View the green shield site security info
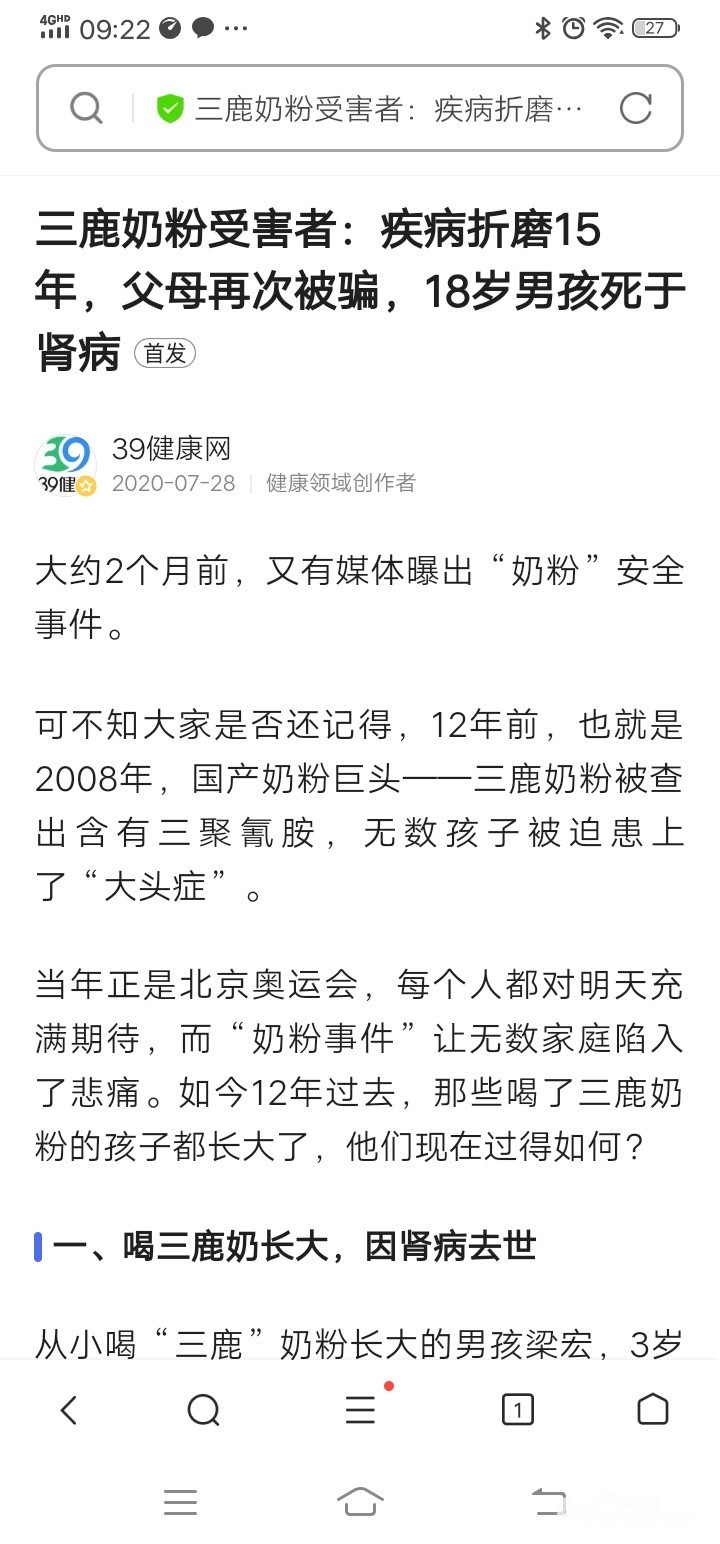The height and width of the screenshot is (1544, 720). tap(171, 108)
